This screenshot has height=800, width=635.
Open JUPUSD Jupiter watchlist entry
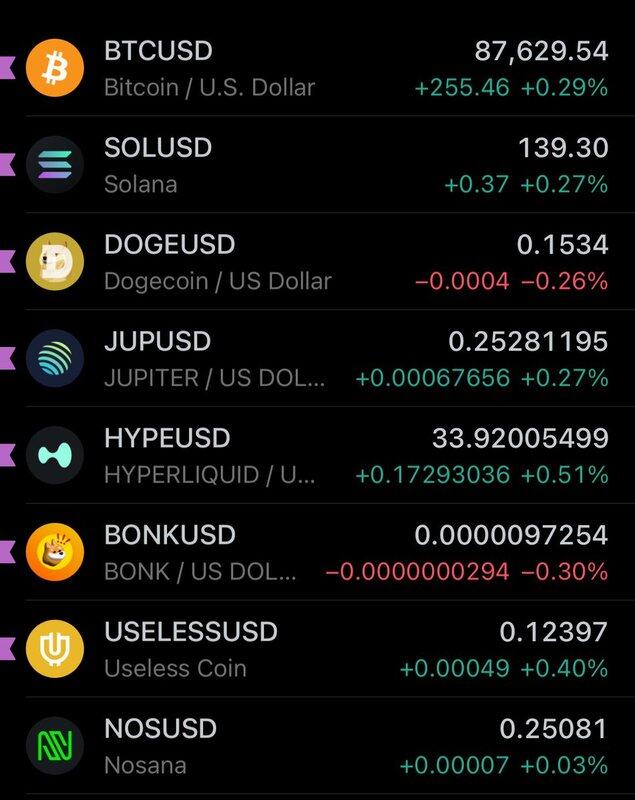(317, 359)
